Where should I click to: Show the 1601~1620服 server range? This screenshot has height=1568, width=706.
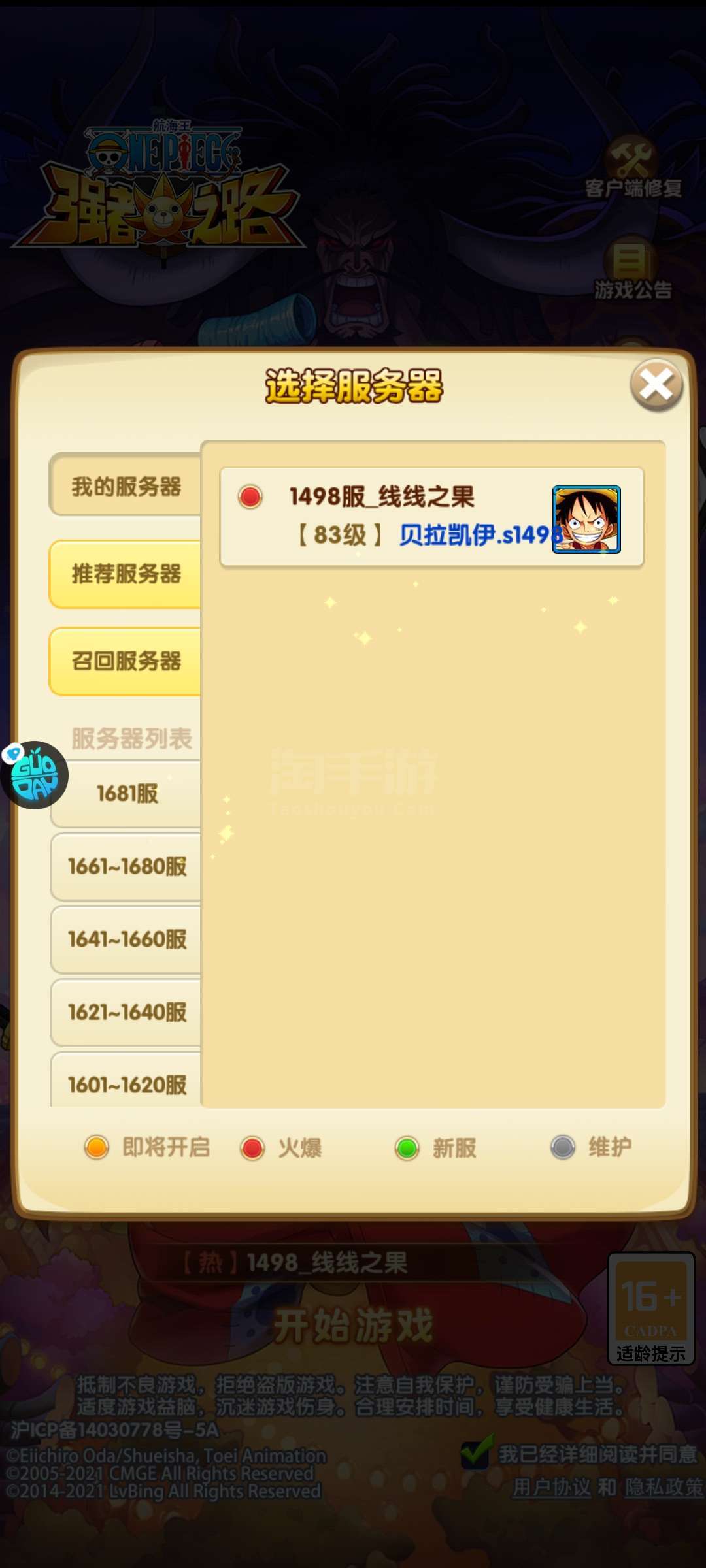tap(127, 1080)
